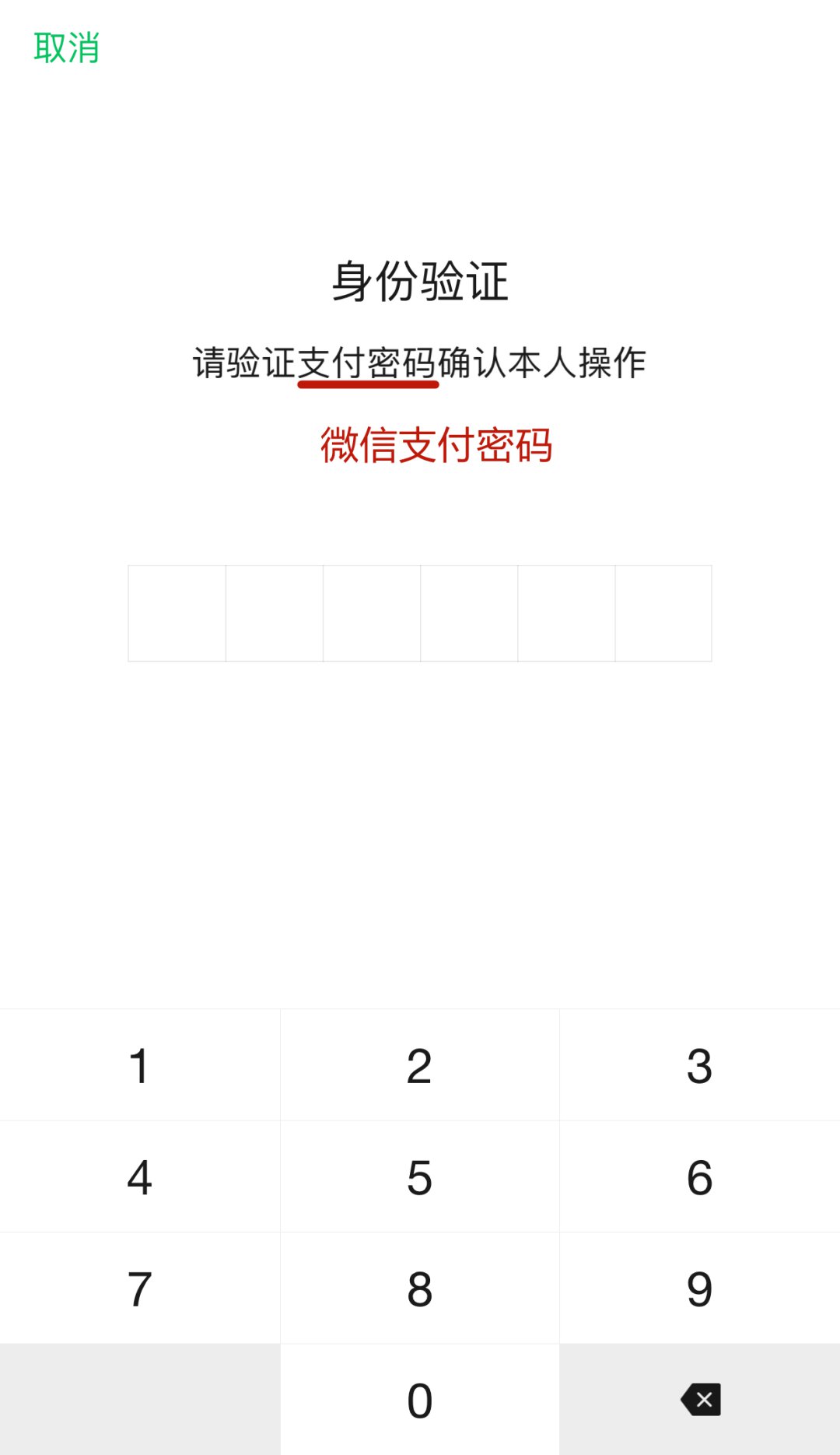Enter digit 7 on the keypad
The width and height of the screenshot is (840, 1455).
(x=140, y=1288)
